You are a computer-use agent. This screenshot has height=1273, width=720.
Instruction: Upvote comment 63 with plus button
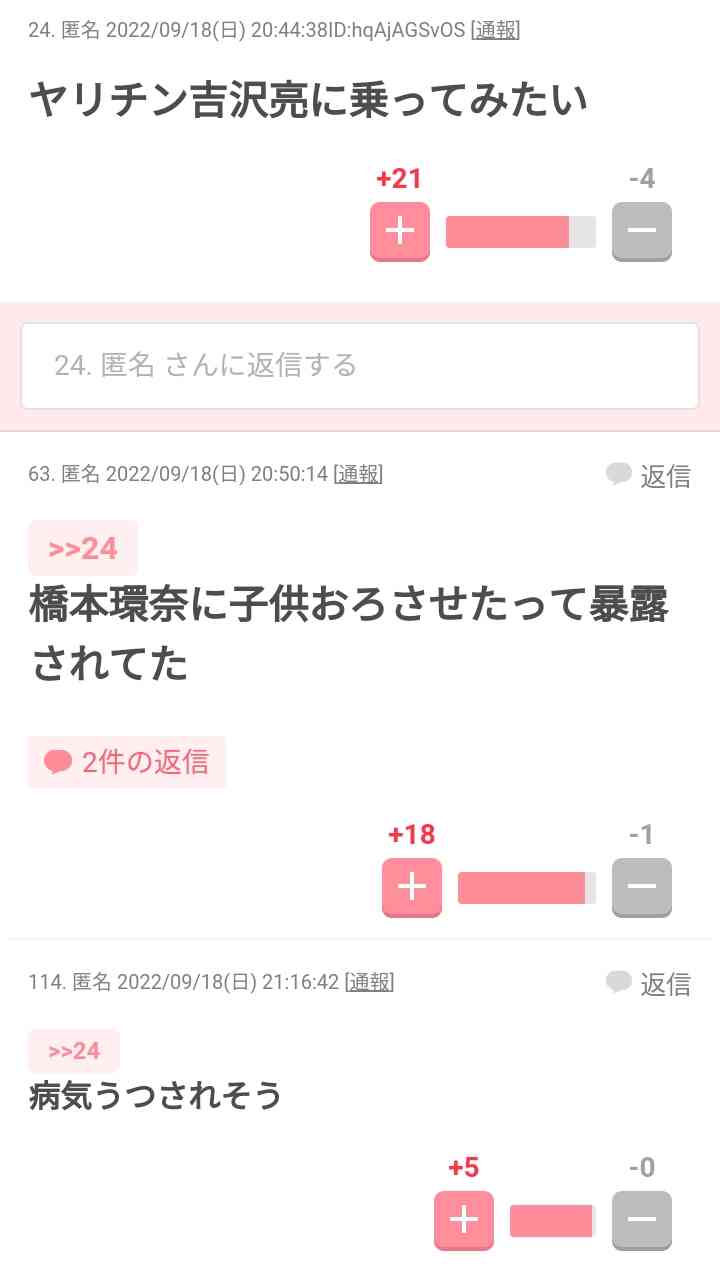point(412,887)
